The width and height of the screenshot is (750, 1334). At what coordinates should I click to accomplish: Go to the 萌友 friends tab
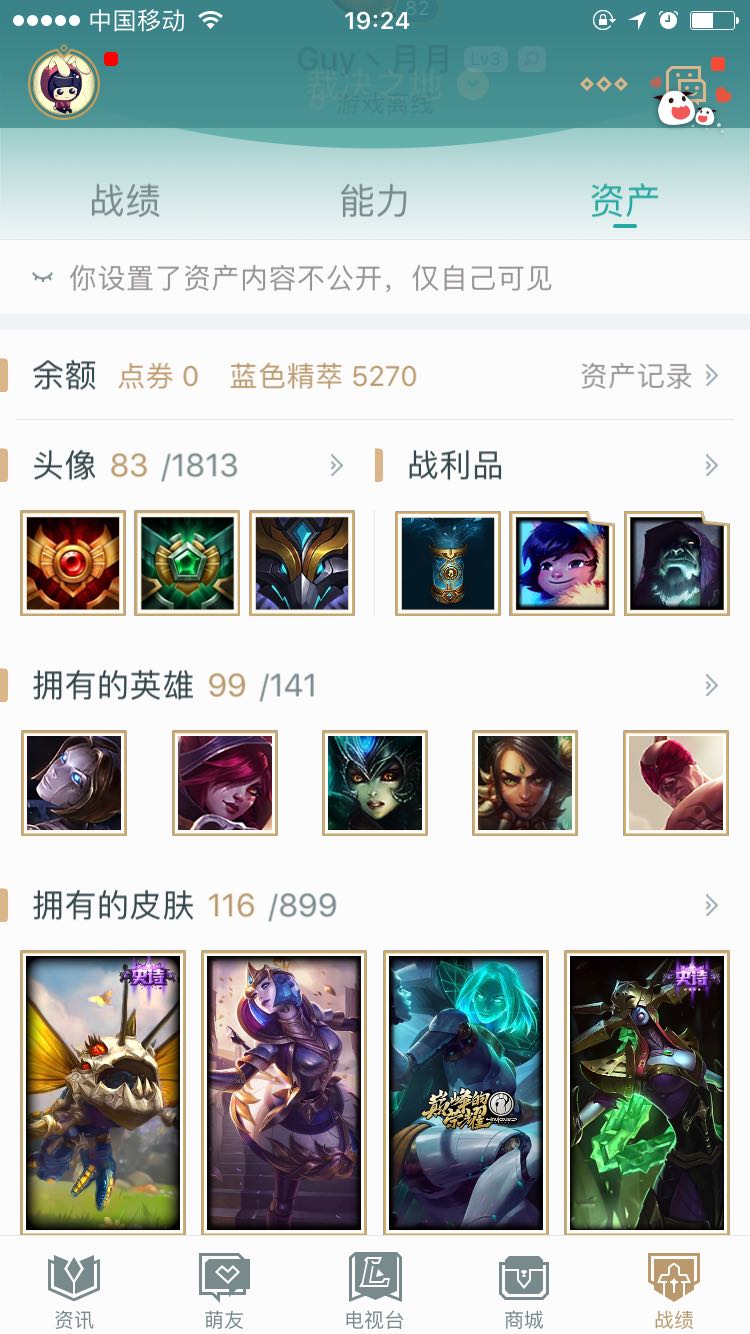click(224, 1290)
